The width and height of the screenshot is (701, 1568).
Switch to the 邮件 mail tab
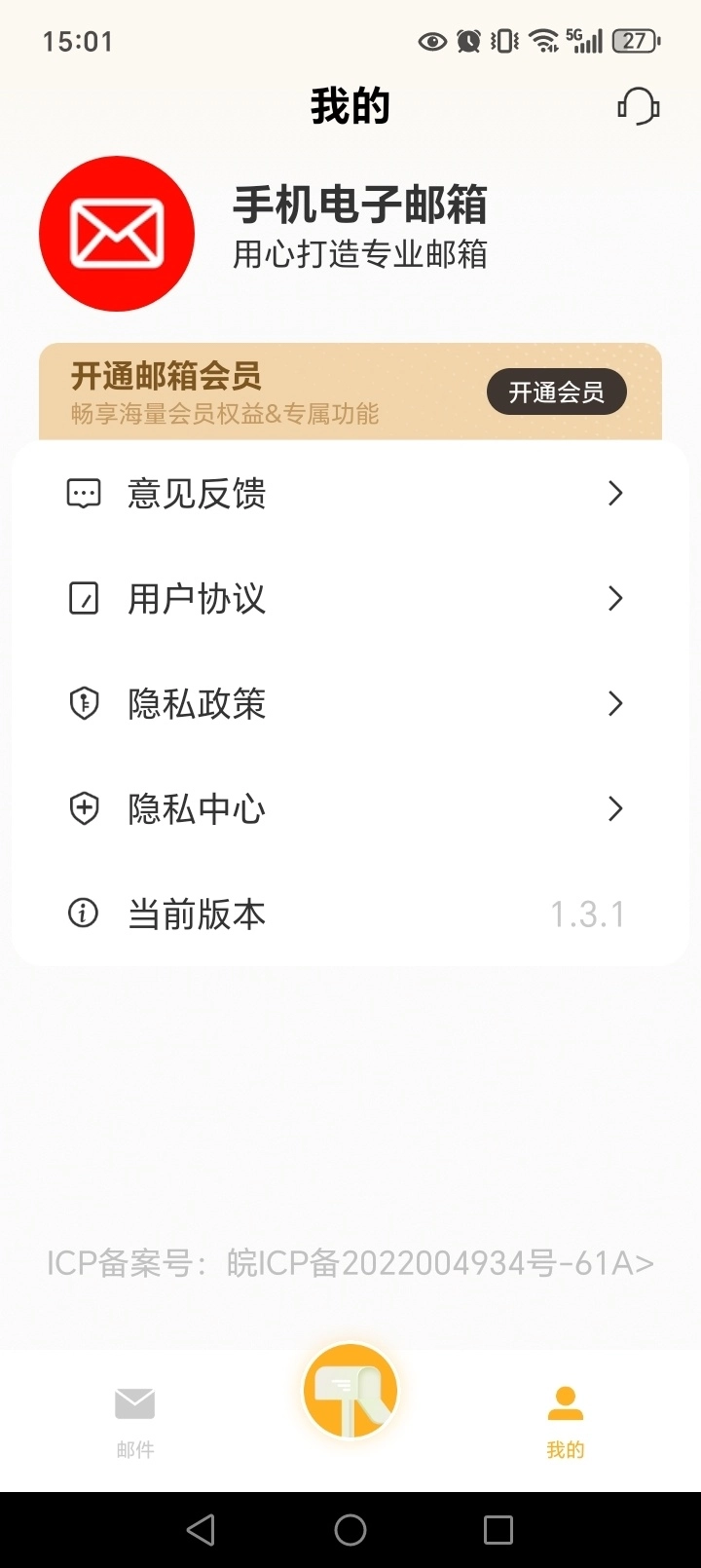[134, 1419]
